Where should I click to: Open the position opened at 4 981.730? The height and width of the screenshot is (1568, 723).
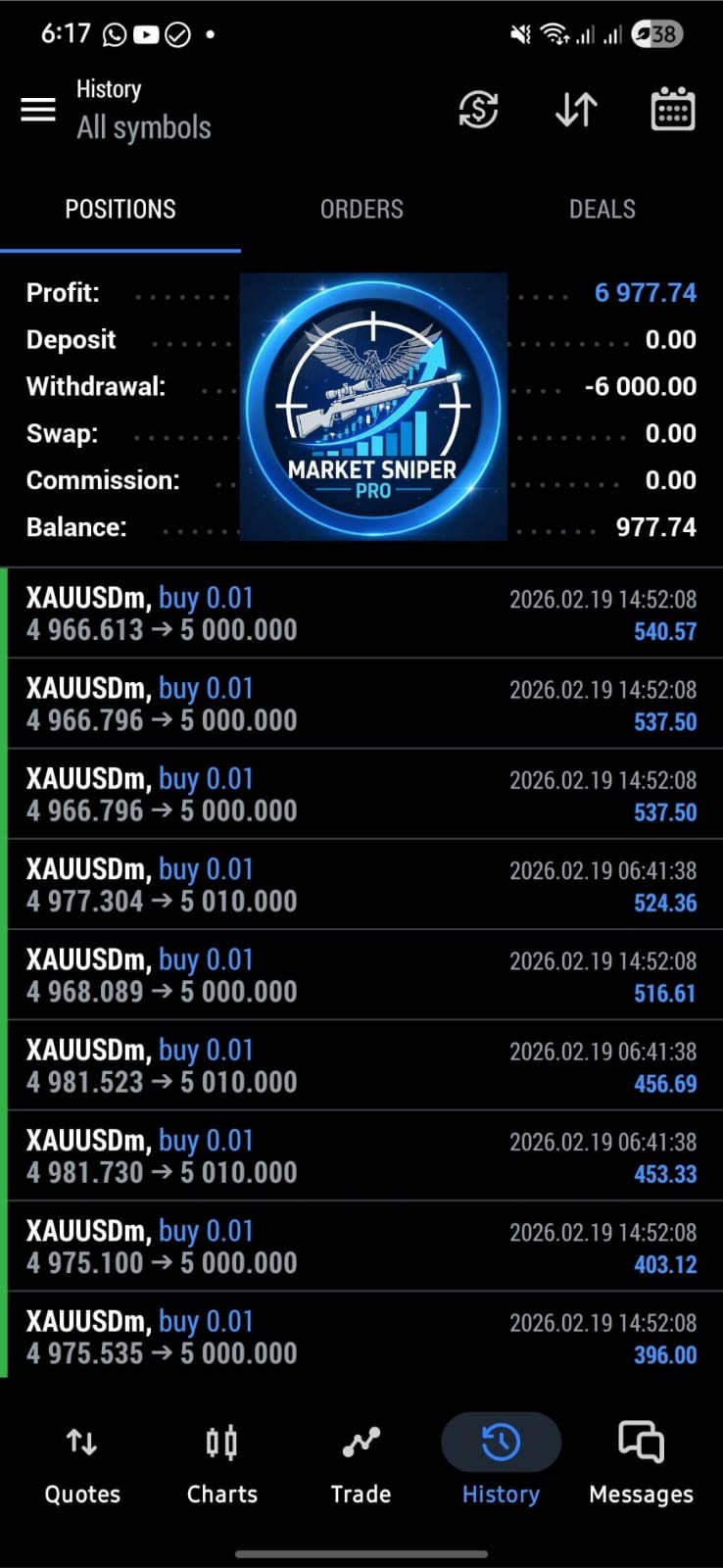coord(361,1156)
